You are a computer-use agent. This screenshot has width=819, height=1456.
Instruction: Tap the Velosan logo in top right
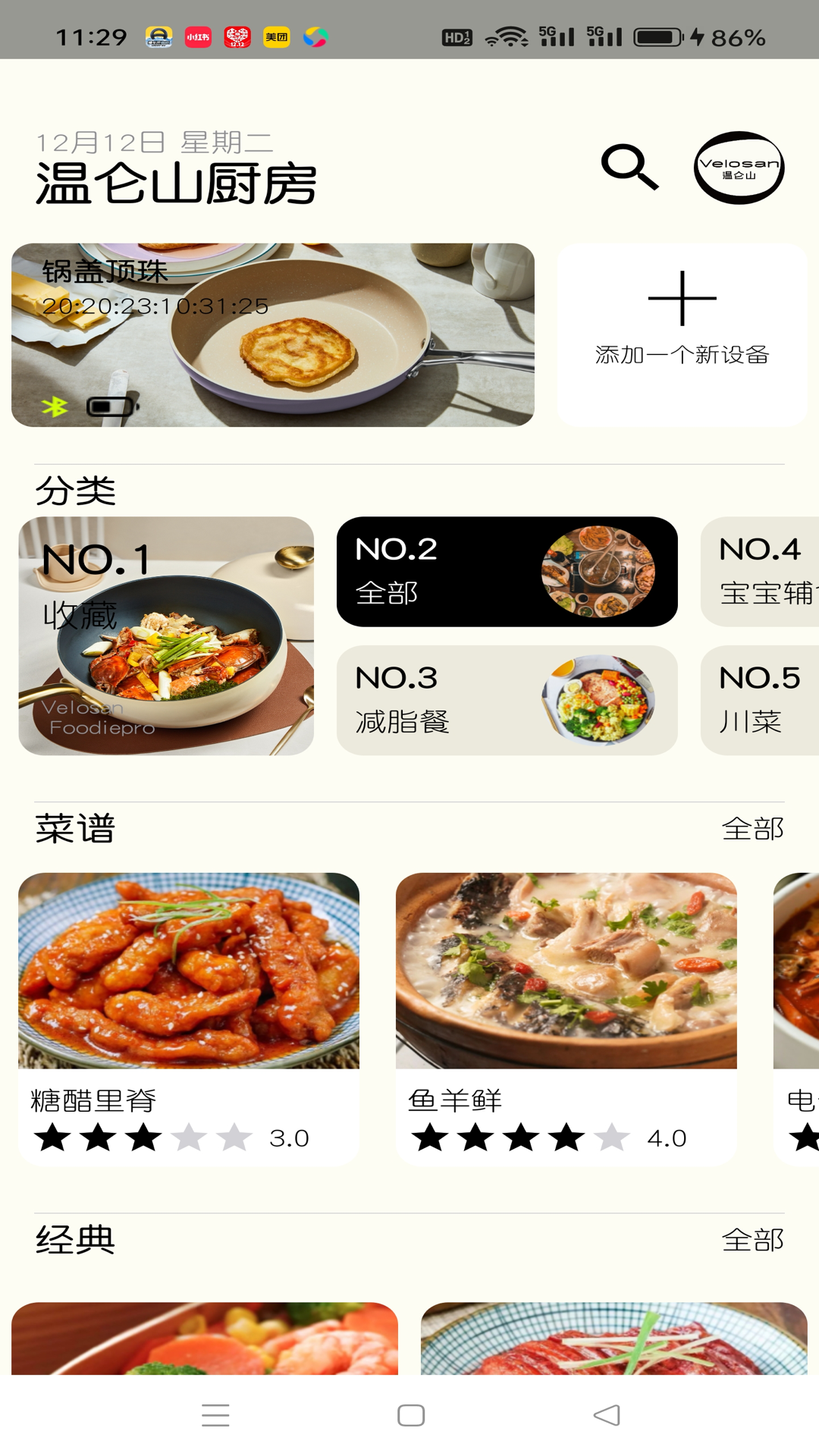(739, 168)
